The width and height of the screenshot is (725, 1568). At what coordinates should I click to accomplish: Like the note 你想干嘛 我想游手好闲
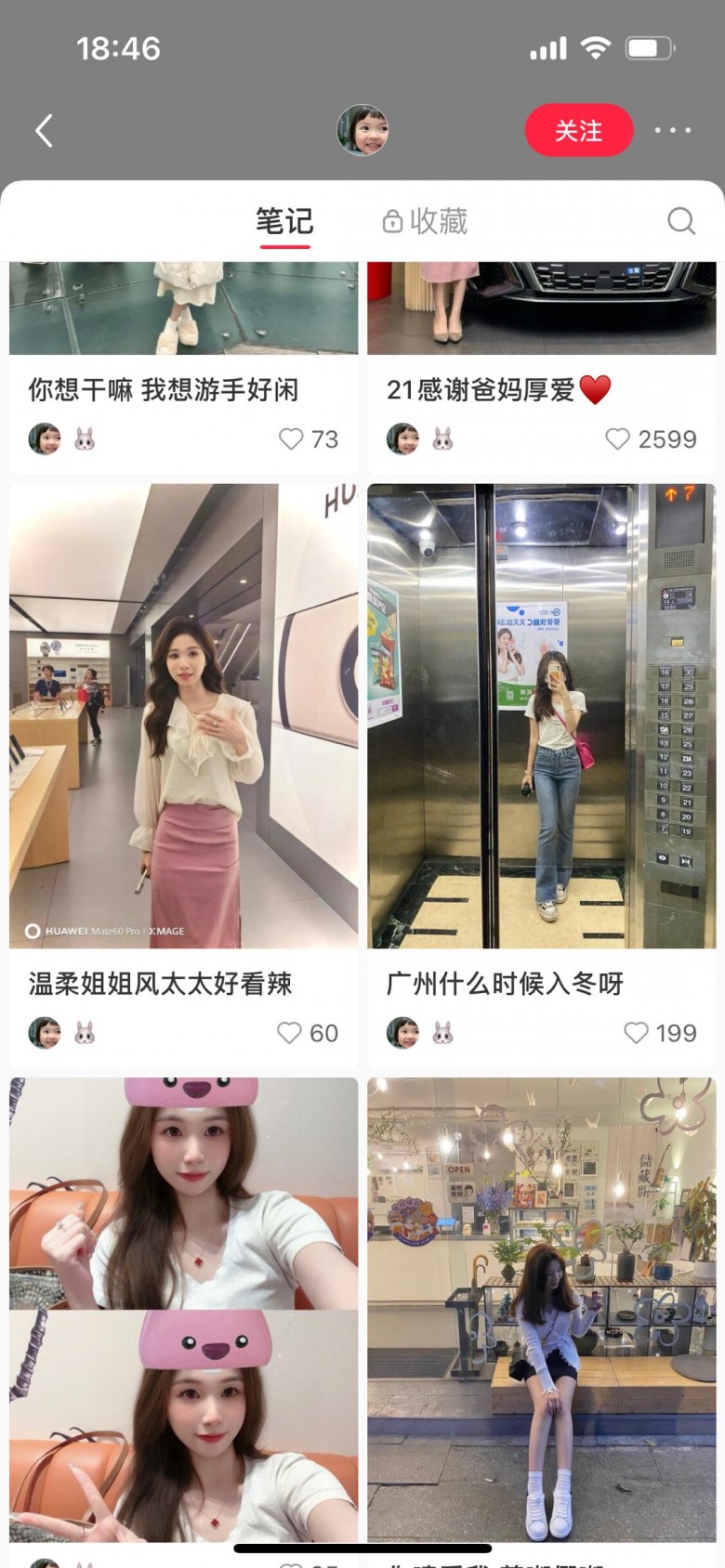tap(291, 439)
